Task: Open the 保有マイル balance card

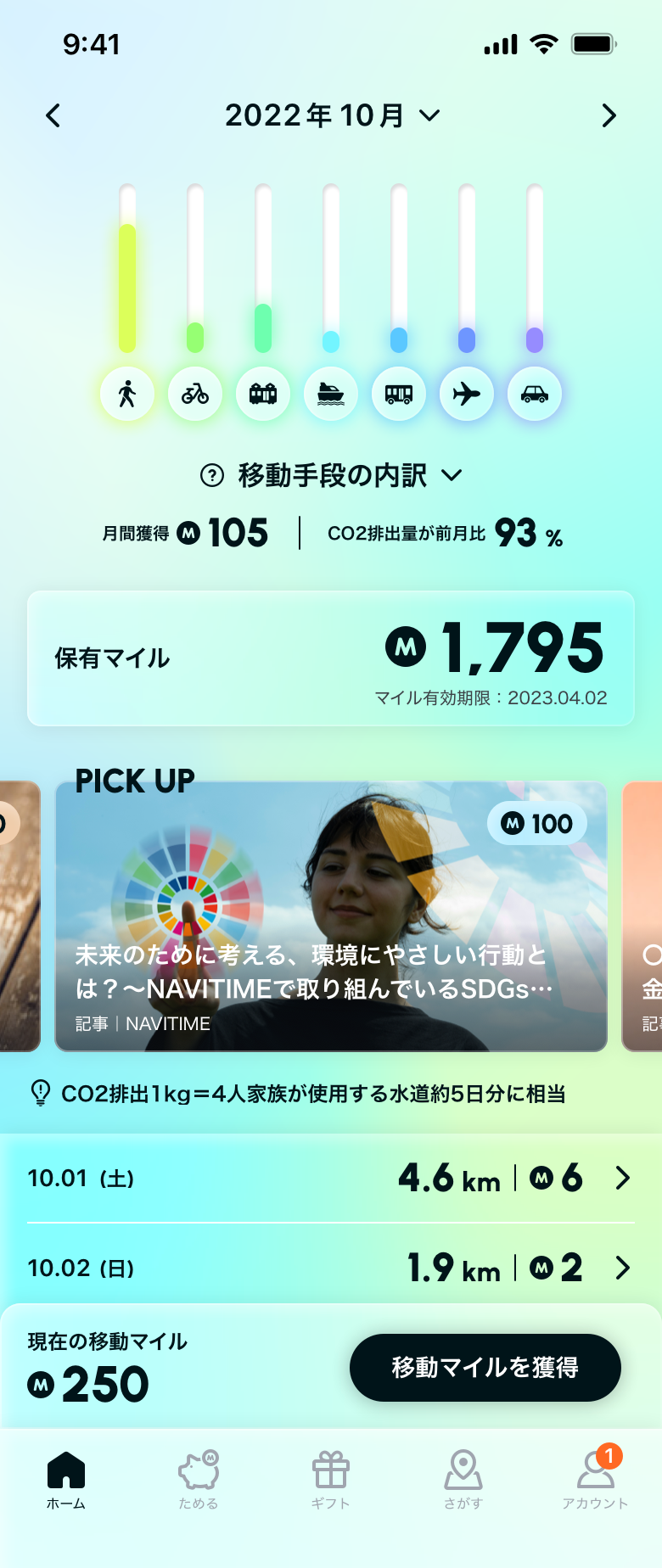Action: (x=331, y=658)
